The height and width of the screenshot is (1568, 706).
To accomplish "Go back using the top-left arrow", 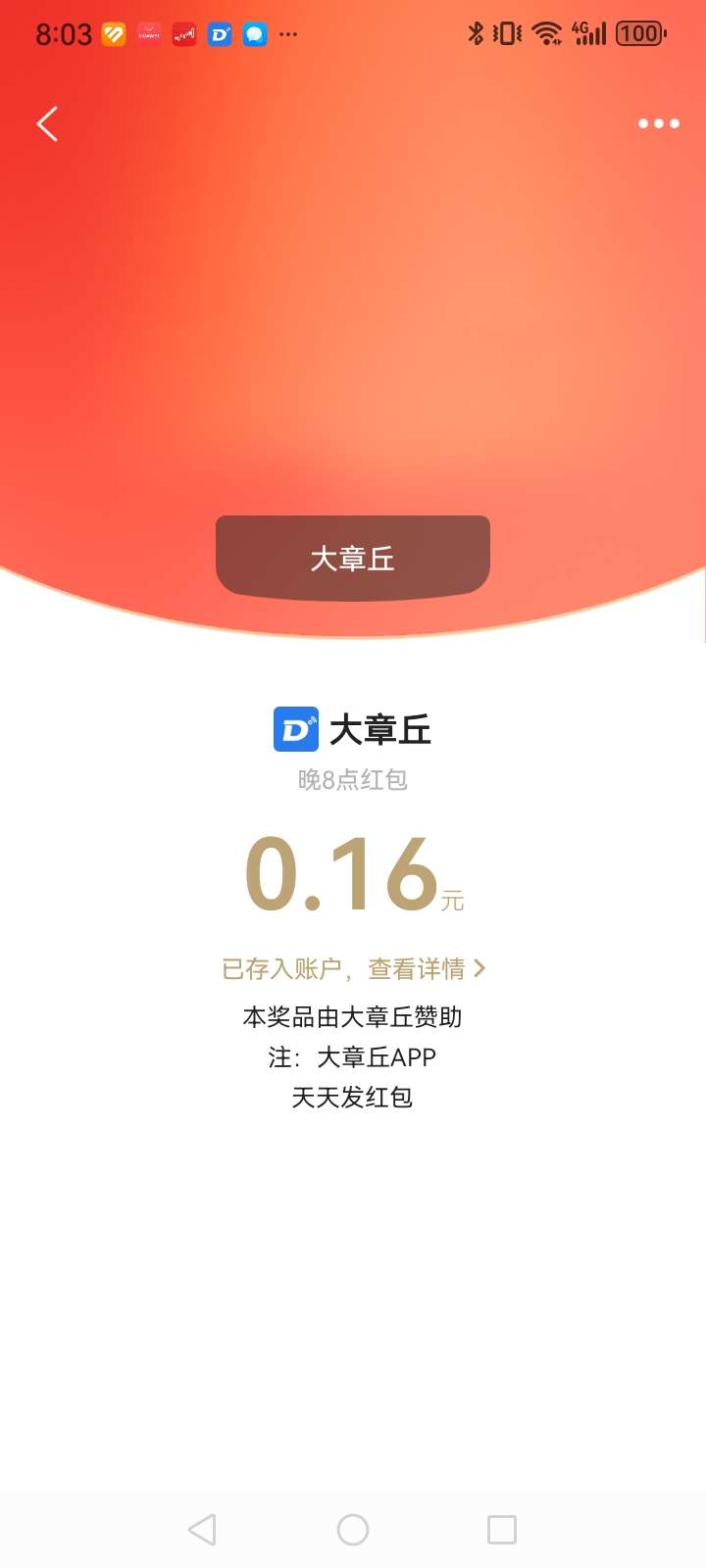I will coord(47,124).
